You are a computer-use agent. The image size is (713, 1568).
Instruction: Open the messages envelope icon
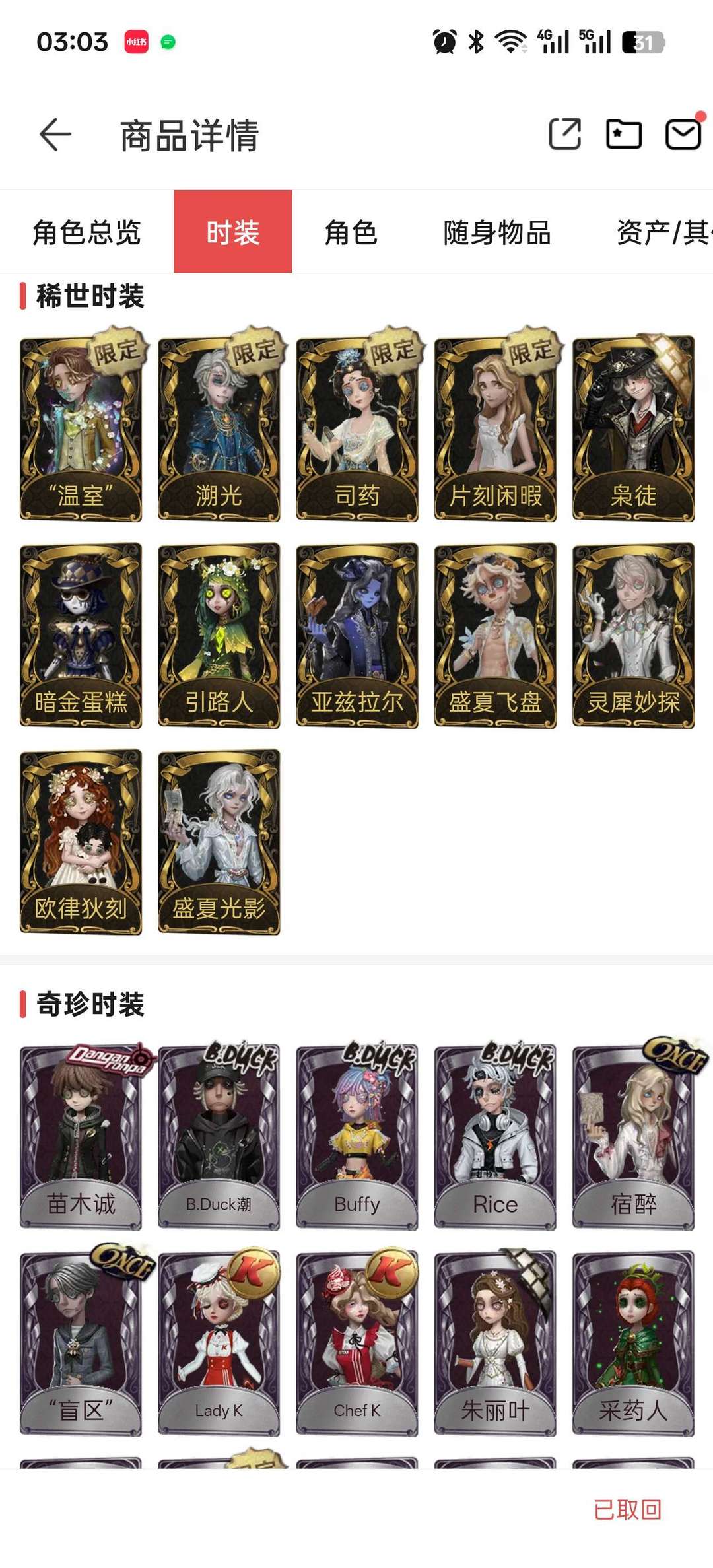(x=683, y=134)
